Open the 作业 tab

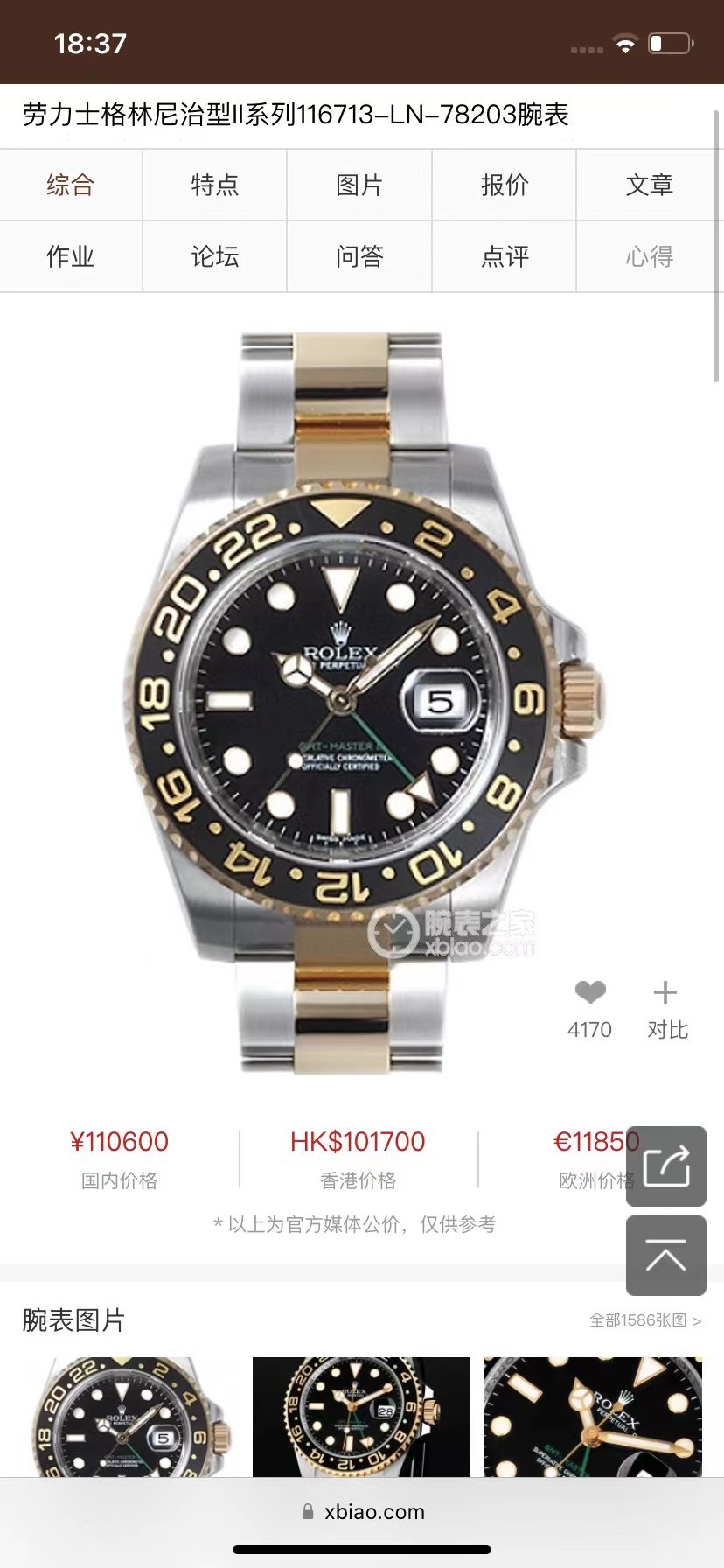70,256
